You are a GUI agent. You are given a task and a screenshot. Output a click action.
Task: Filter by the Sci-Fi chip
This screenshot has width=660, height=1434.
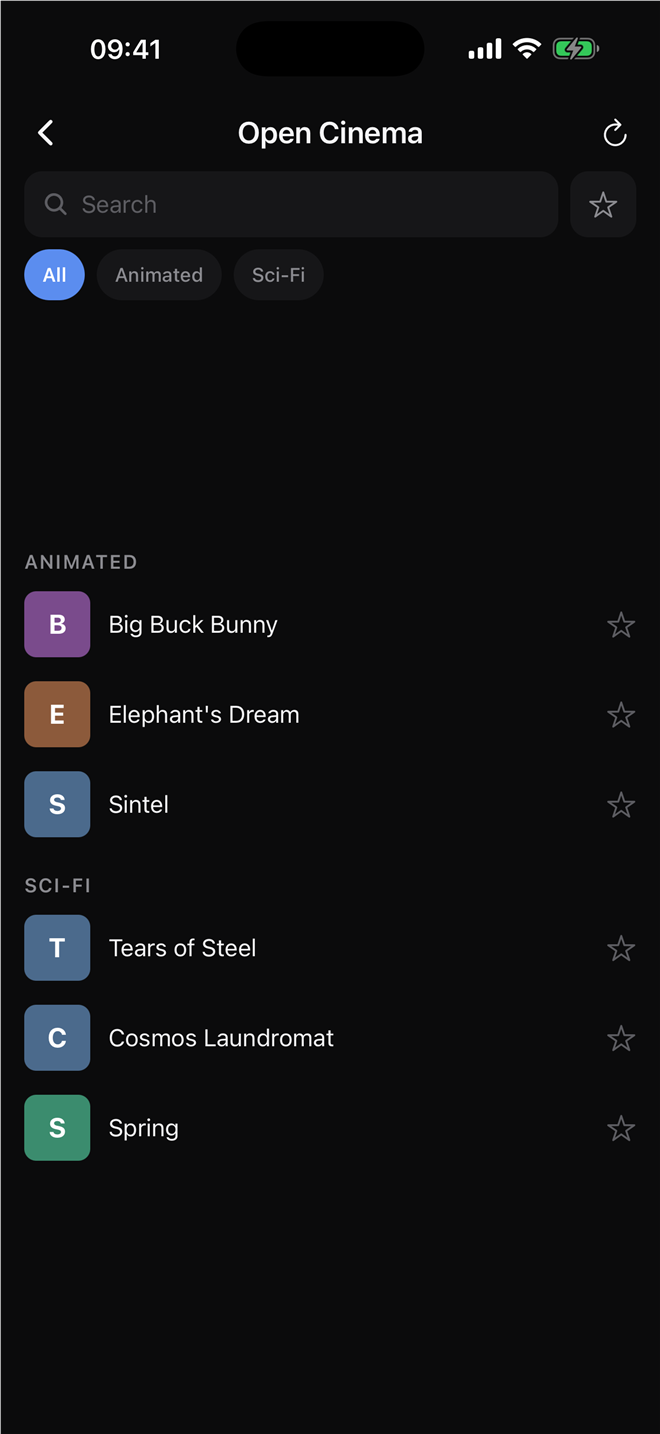click(x=279, y=275)
